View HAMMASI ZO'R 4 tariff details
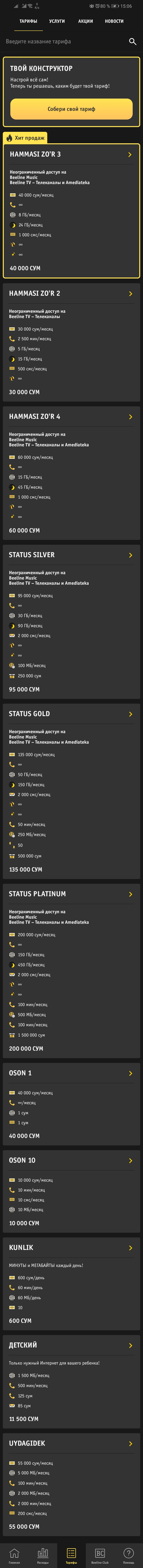Viewport: 143px width, 1568px height. pos(71,417)
